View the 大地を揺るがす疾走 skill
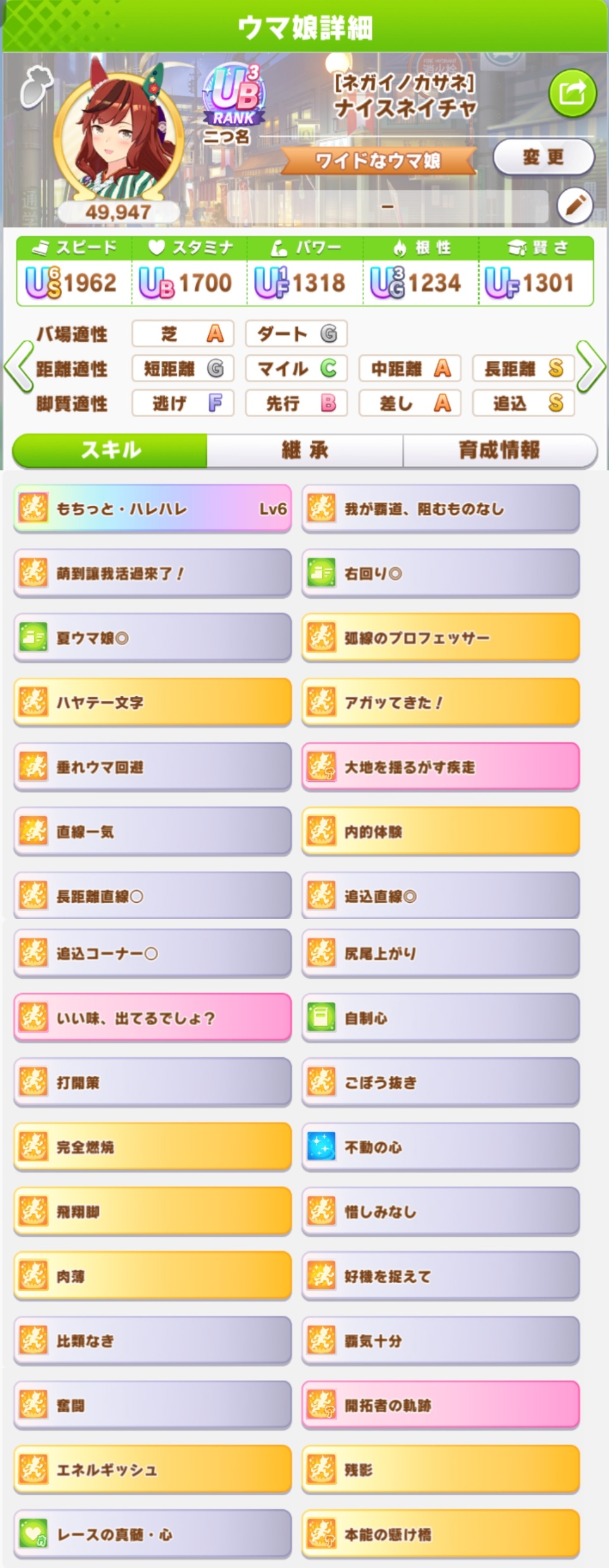609x1568 pixels. point(440,767)
